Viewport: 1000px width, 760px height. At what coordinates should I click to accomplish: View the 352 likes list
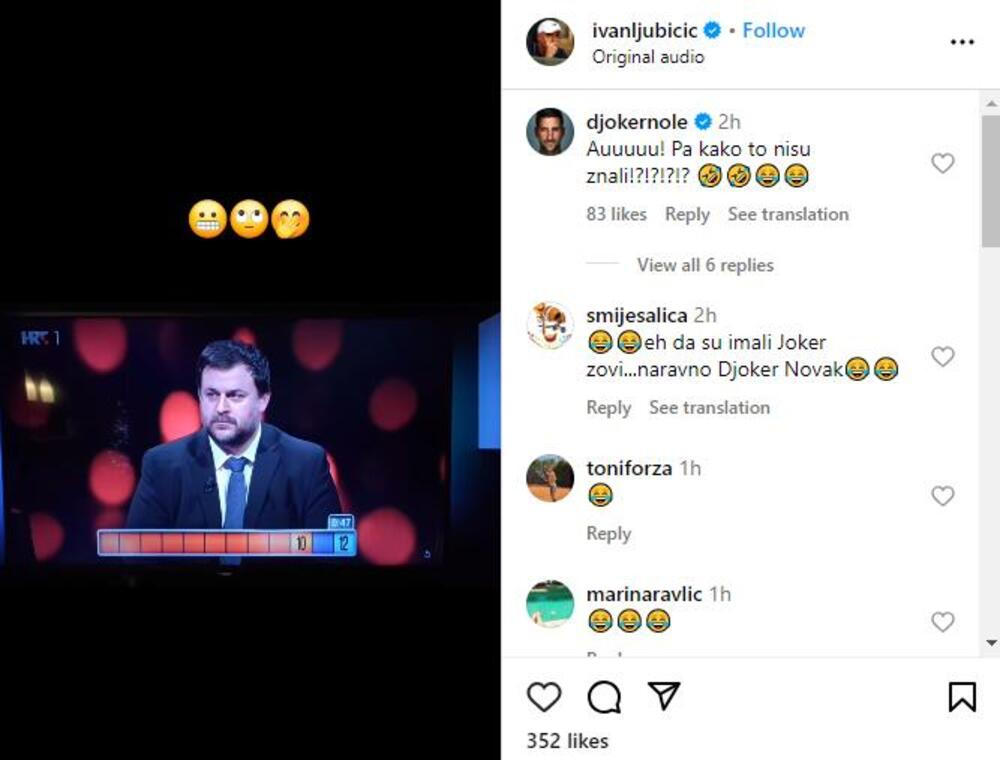tap(567, 741)
